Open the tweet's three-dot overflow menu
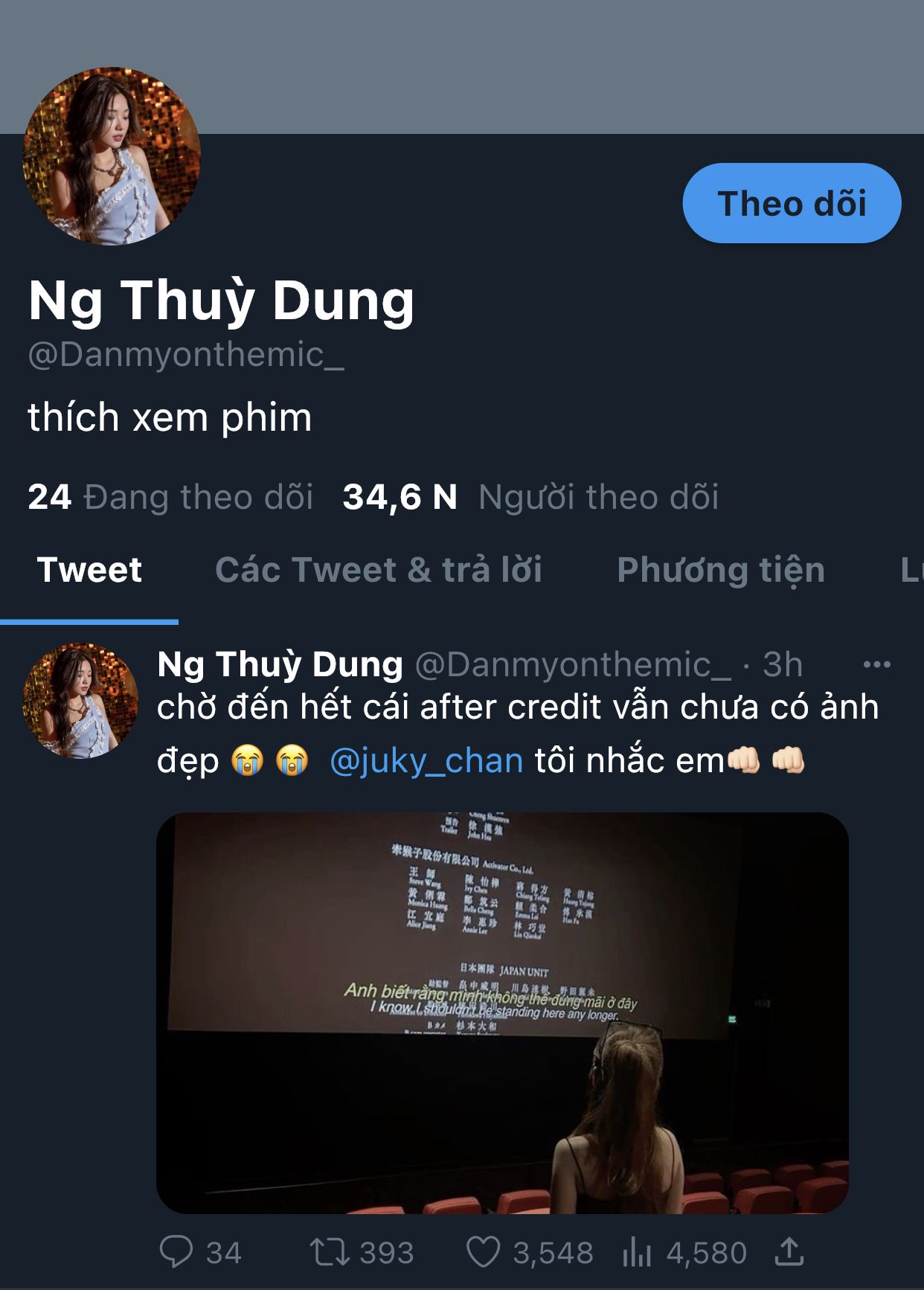The width and height of the screenshot is (924, 1290). (x=876, y=664)
